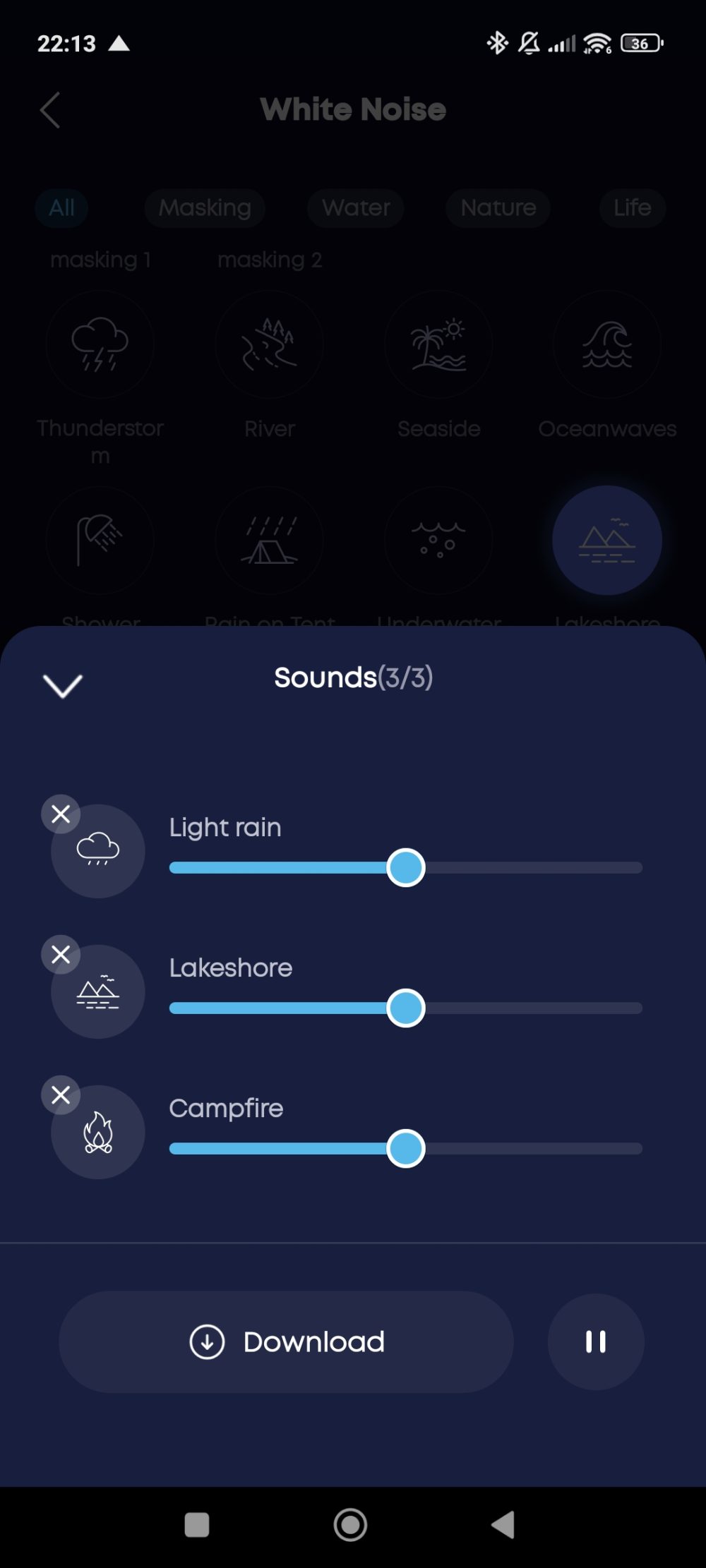The height and width of the screenshot is (1568, 706).
Task: Pause the playing sounds
Action: pos(595,1341)
